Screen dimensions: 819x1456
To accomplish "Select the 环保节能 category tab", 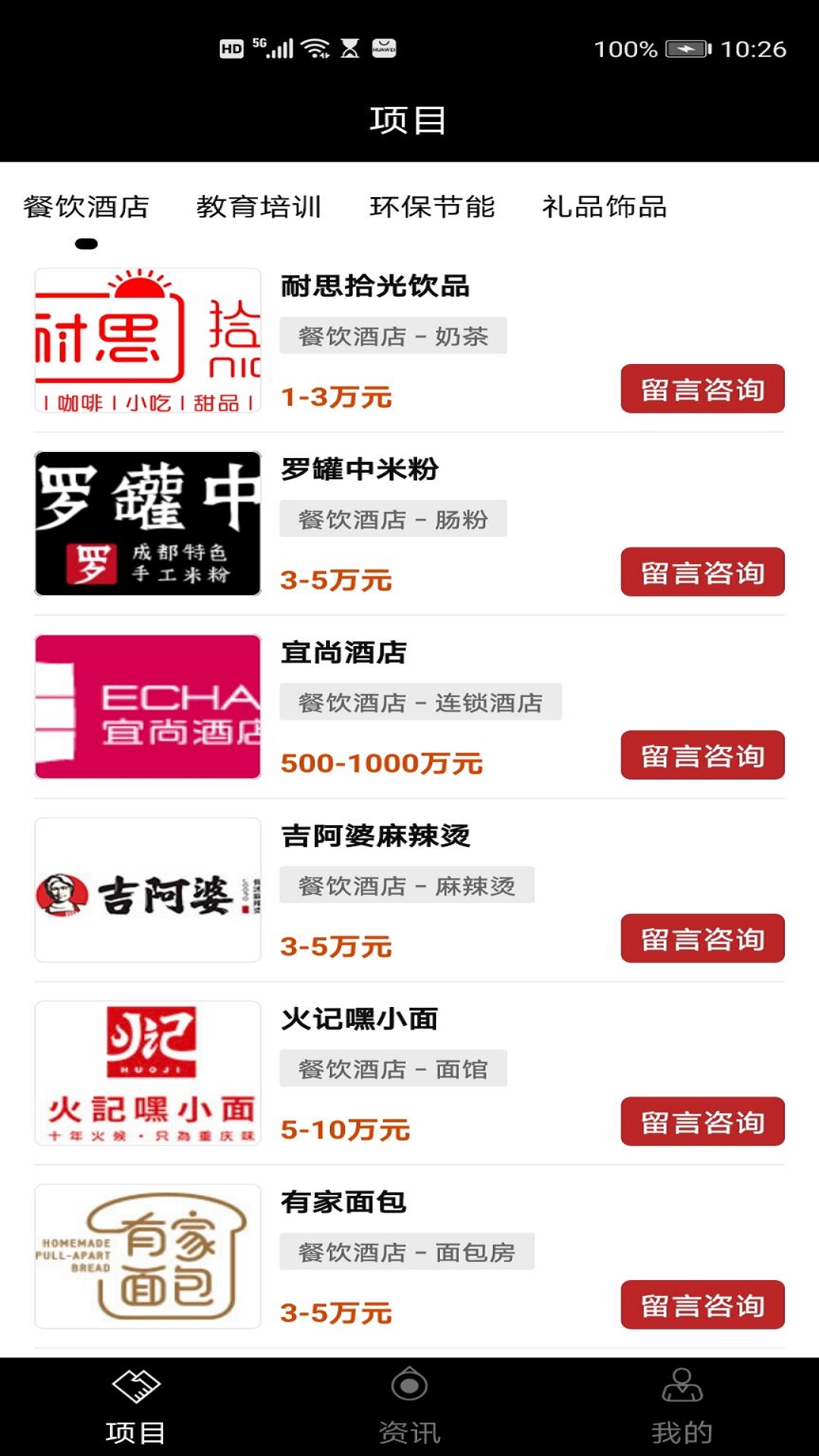I will click(431, 206).
